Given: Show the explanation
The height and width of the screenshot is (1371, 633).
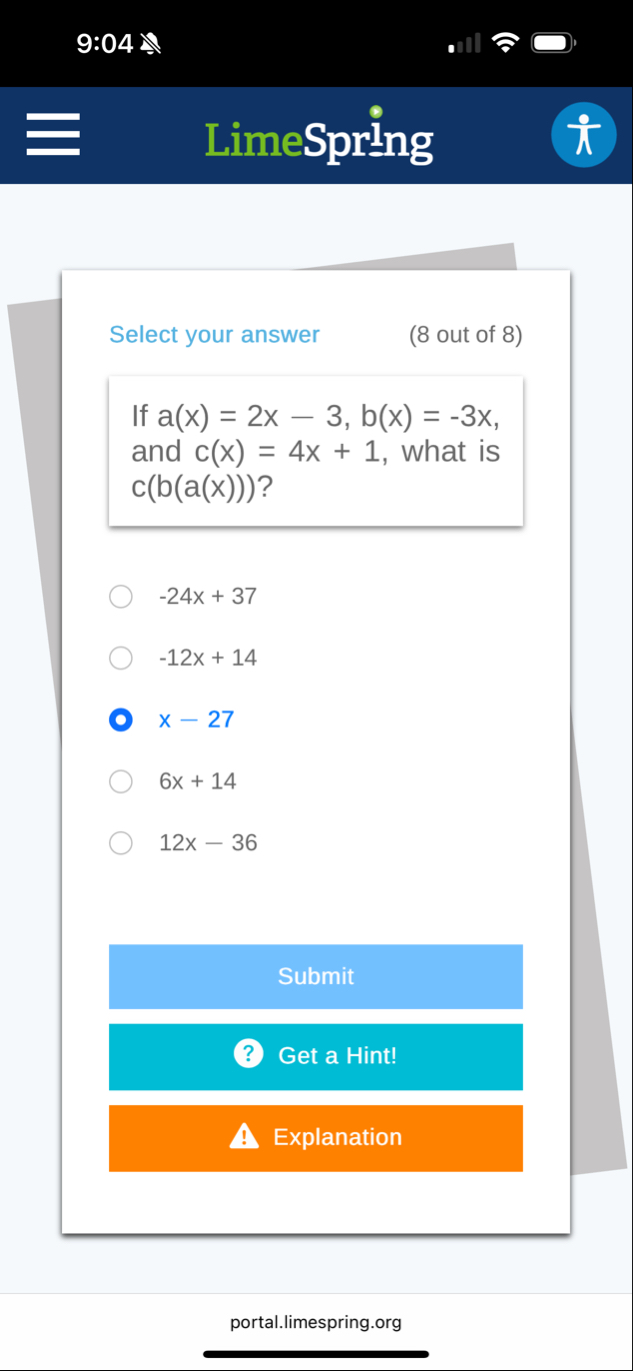Looking at the screenshot, I should [x=315, y=1137].
